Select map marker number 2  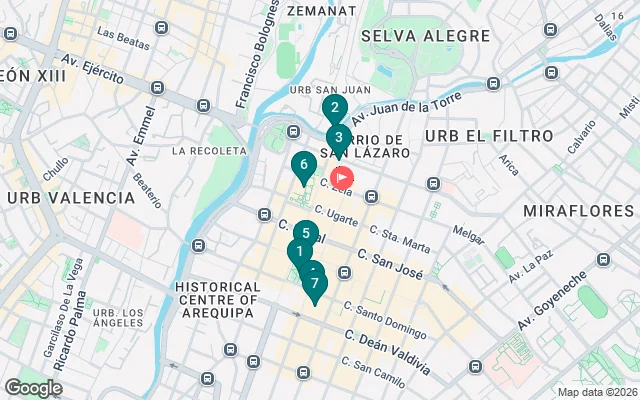point(334,109)
